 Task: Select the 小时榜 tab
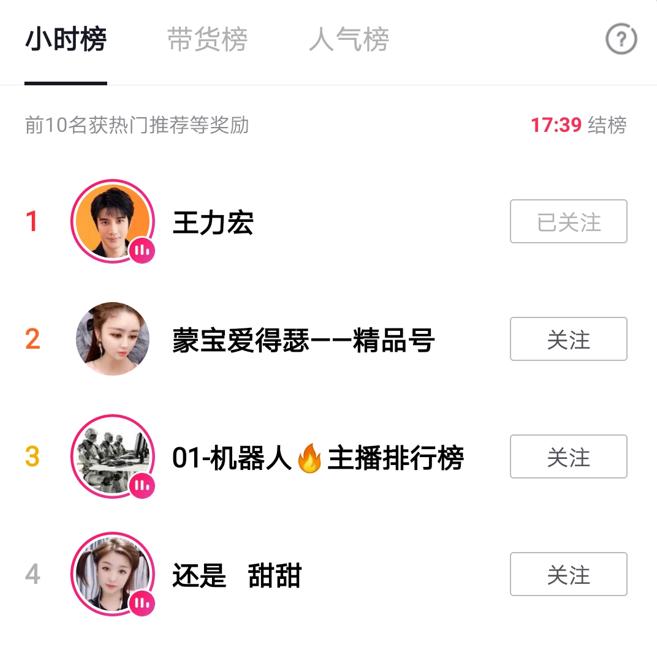coord(66,40)
